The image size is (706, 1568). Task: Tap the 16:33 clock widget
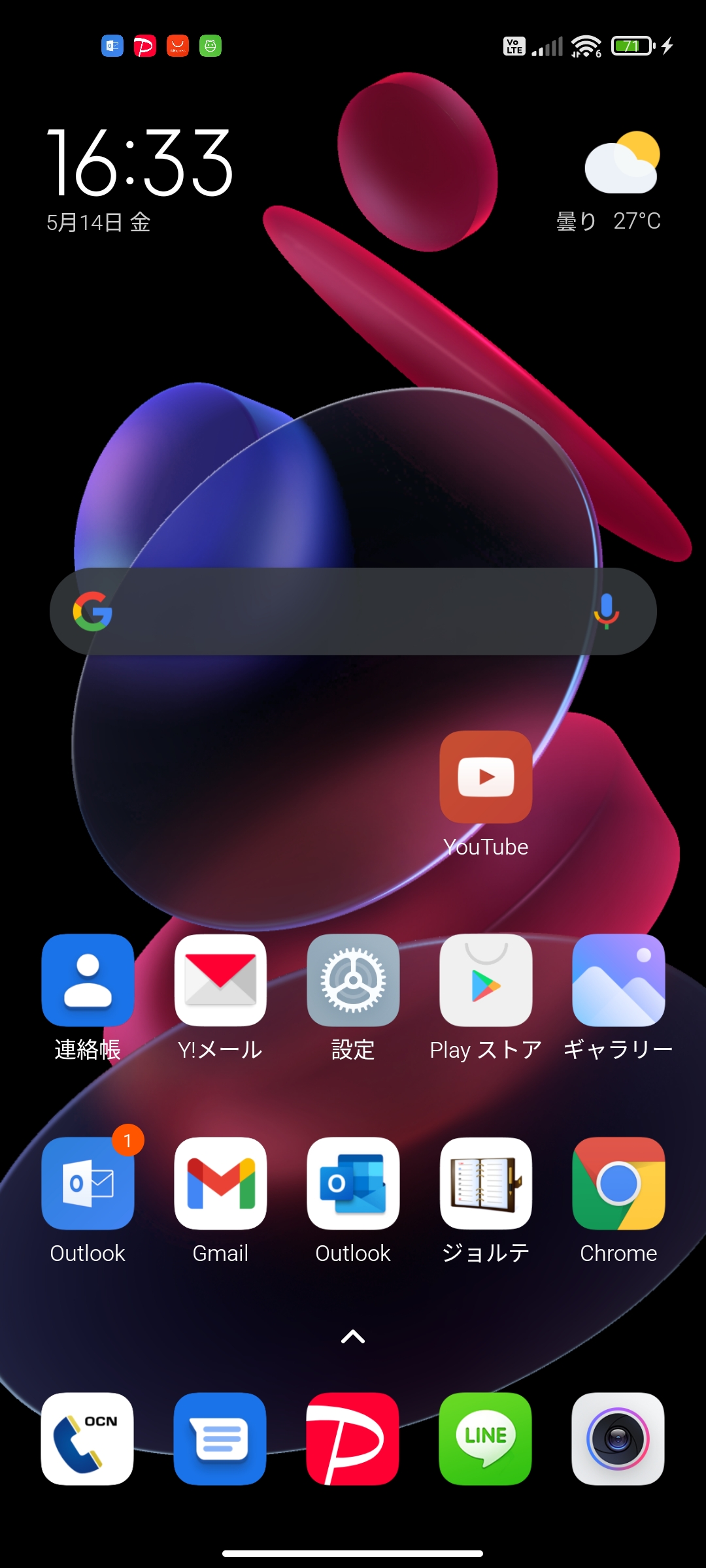(139, 162)
